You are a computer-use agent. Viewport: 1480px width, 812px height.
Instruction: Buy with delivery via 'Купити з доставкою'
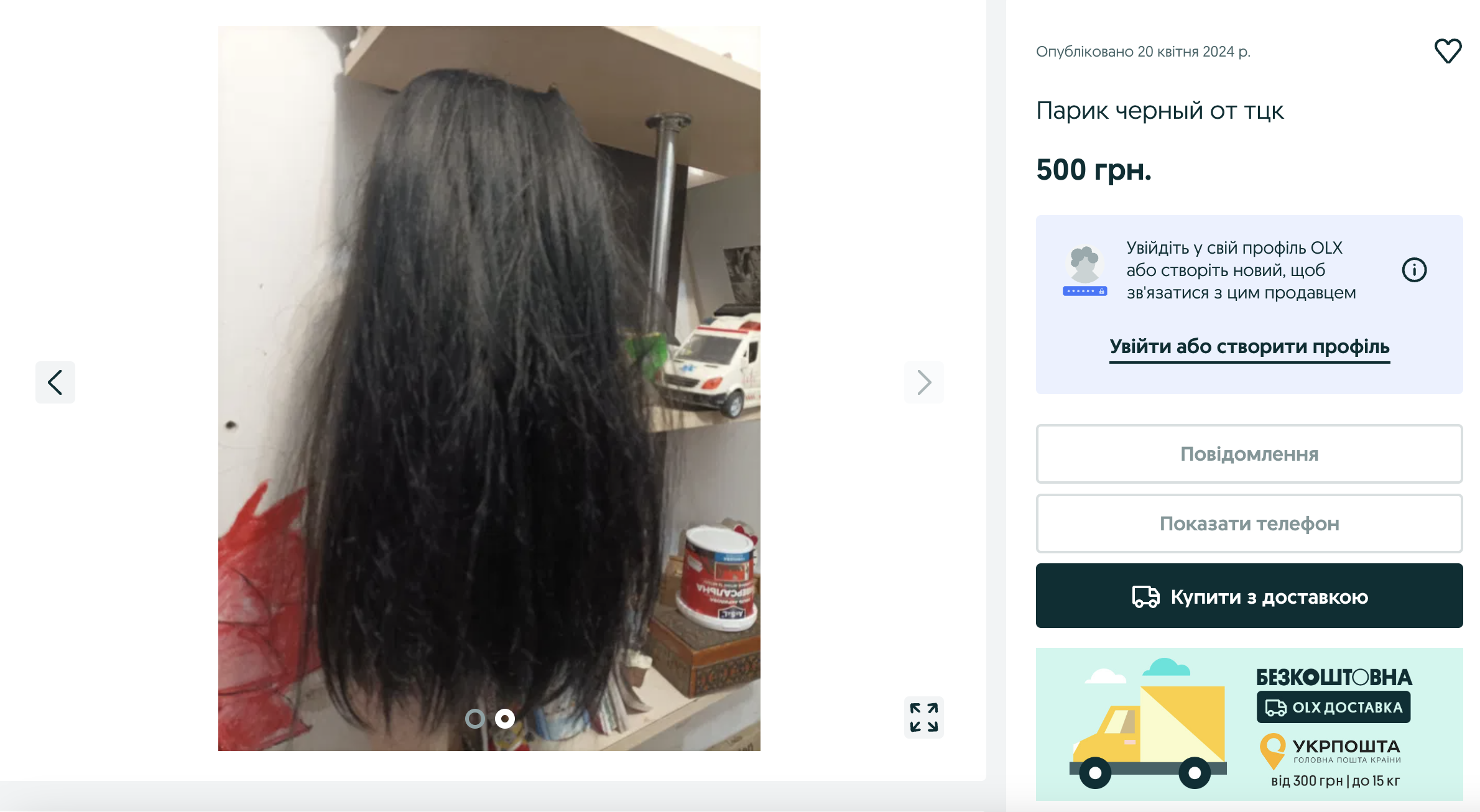1249,596
